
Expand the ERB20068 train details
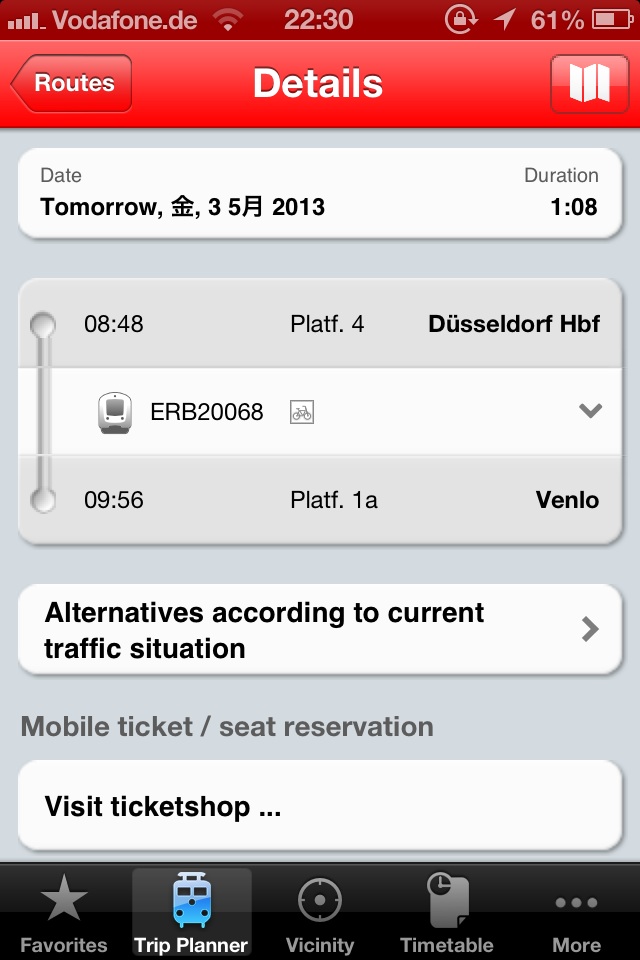pyautogui.click(x=590, y=410)
